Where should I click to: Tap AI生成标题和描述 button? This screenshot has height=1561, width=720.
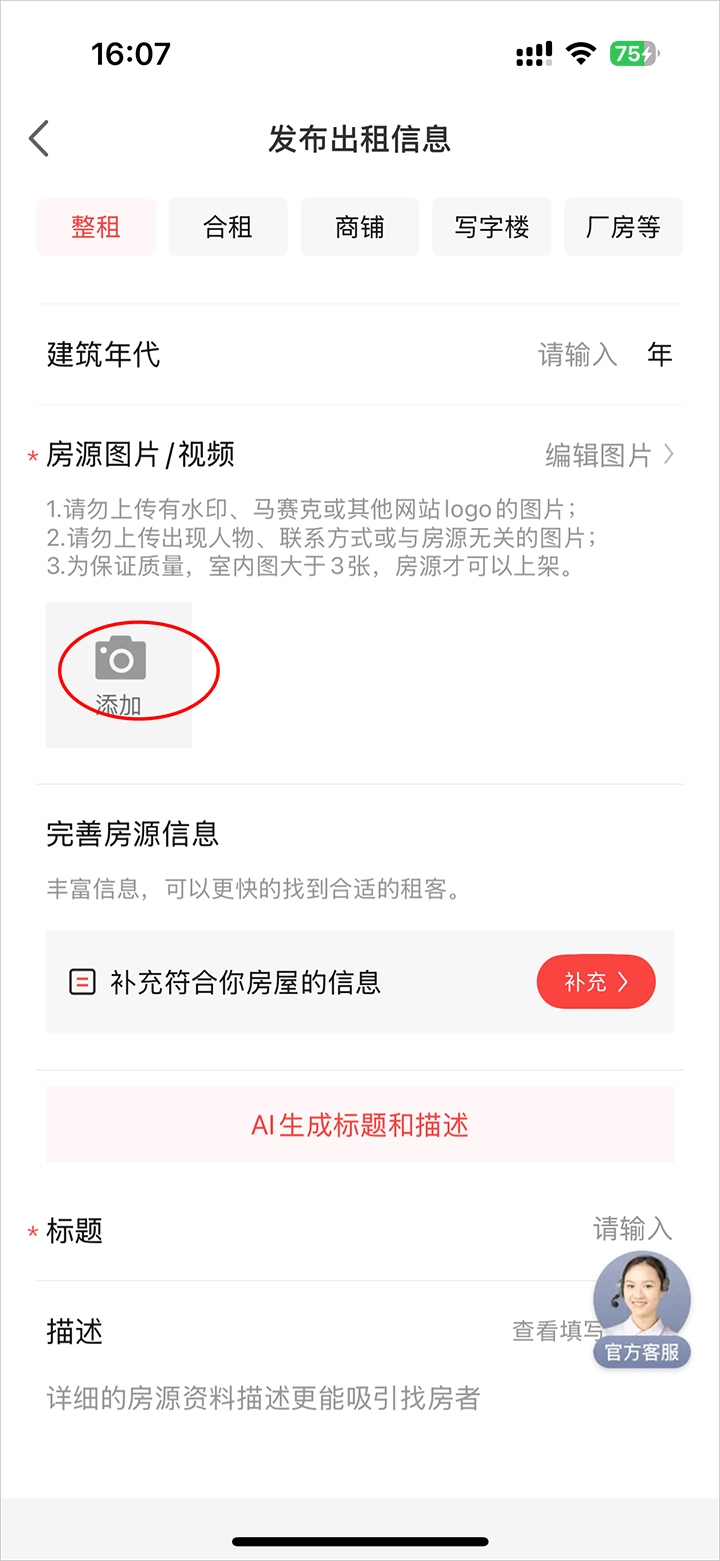[x=360, y=1126]
